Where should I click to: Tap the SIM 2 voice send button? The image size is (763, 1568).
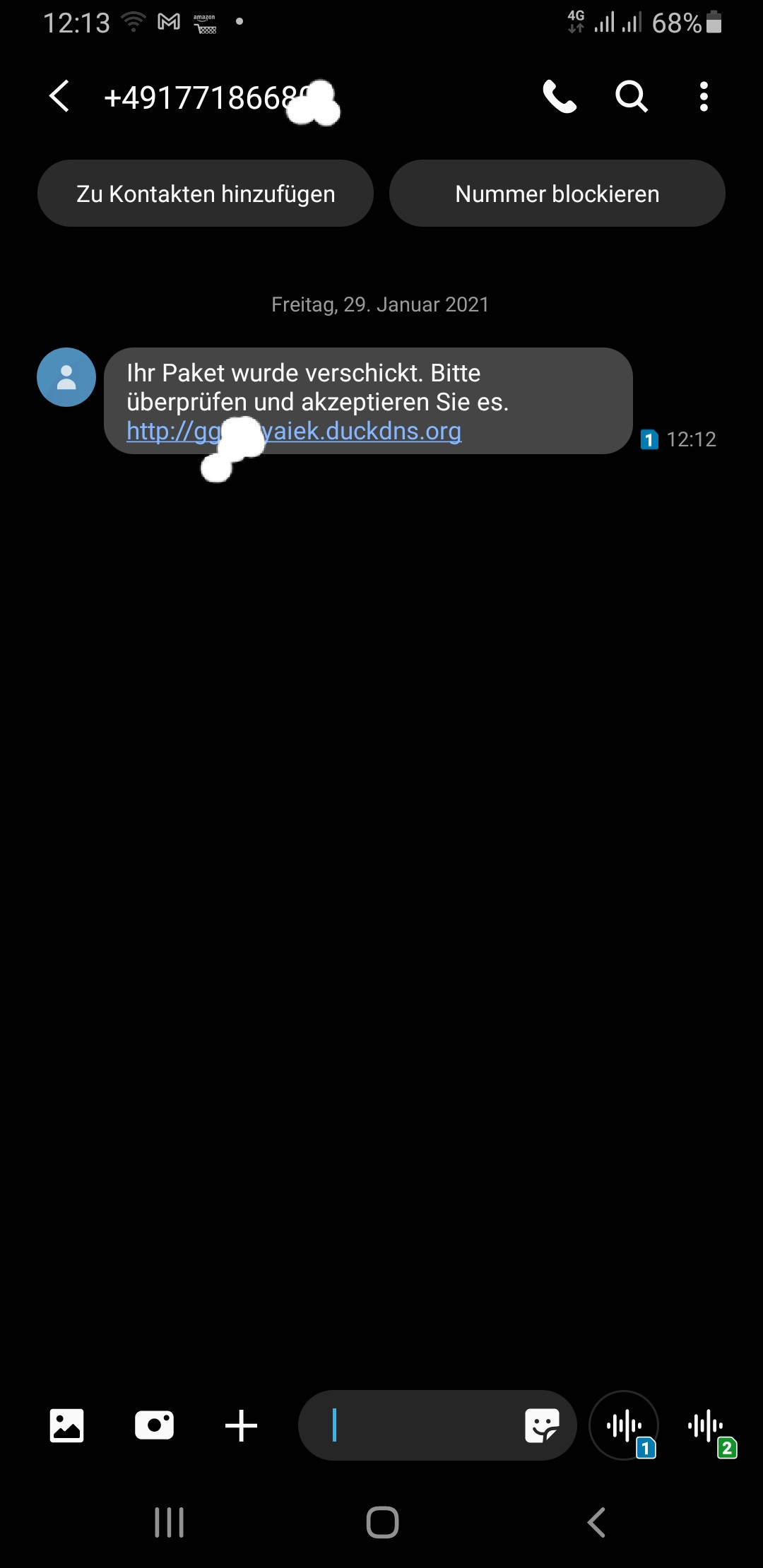(x=708, y=1427)
